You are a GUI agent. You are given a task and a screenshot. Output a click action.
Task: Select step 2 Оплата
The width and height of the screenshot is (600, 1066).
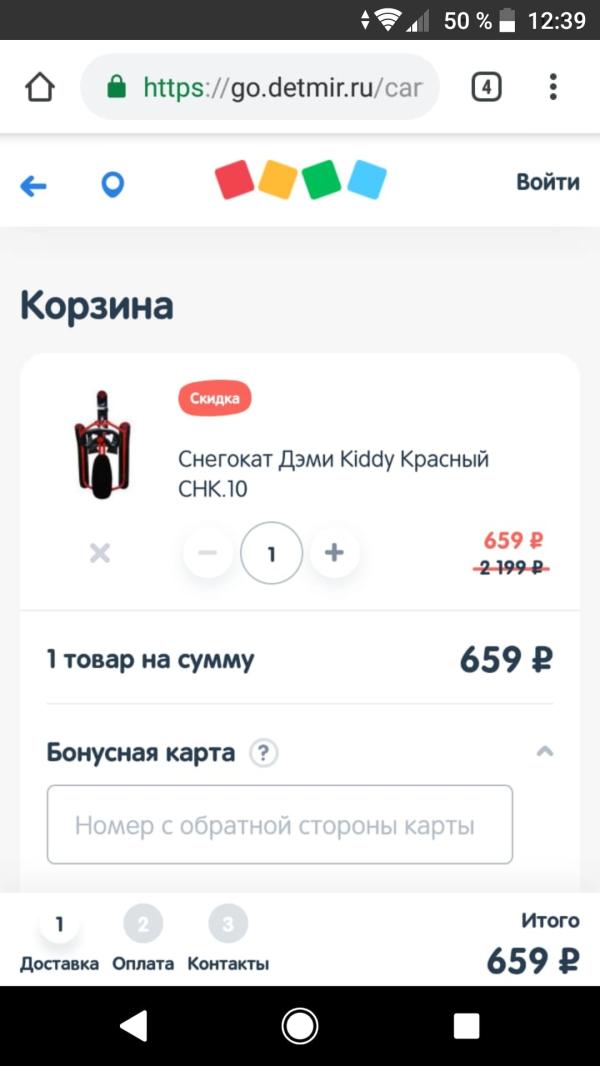click(x=143, y=938)
